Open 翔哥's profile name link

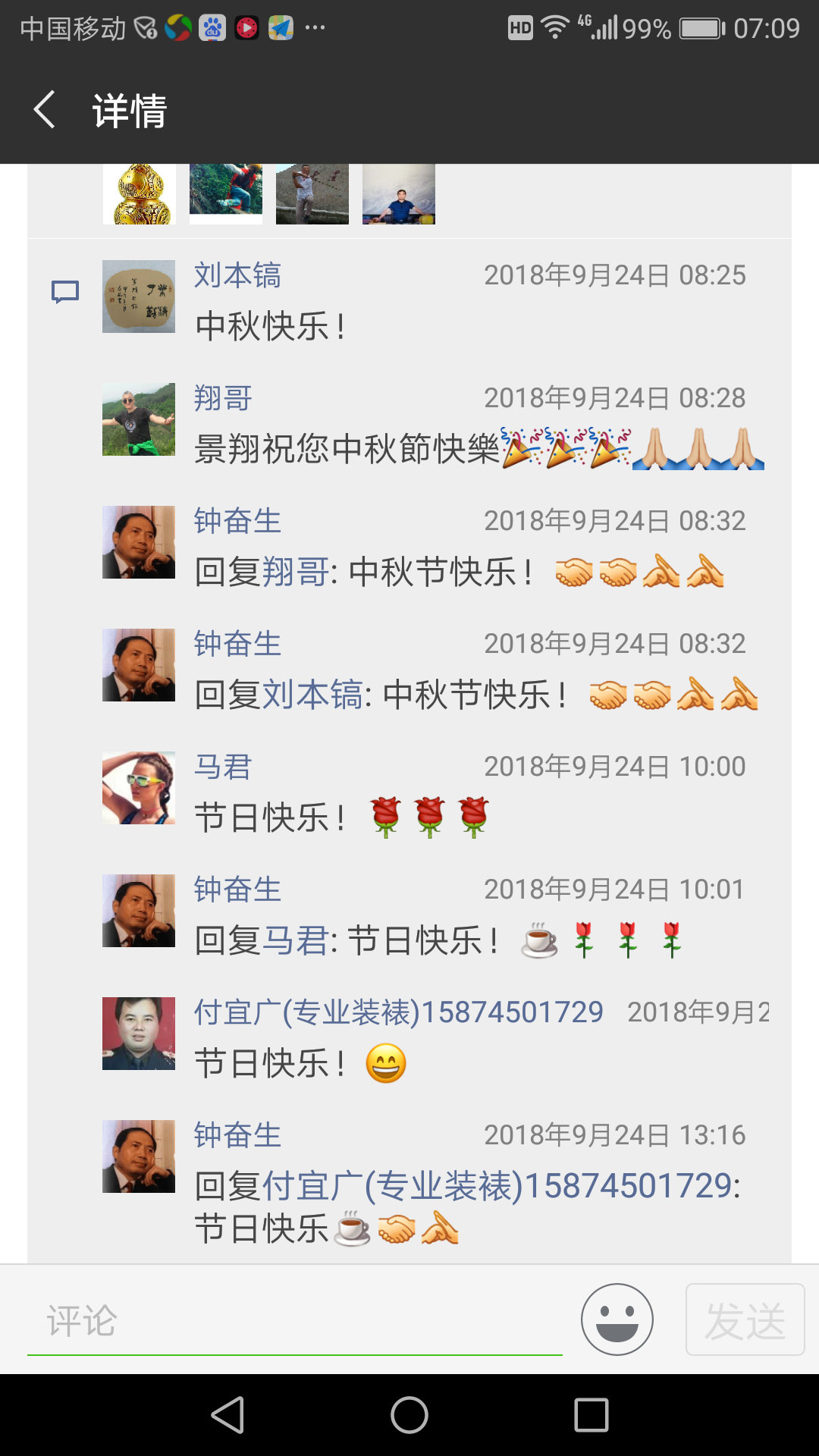coord(223,398)
